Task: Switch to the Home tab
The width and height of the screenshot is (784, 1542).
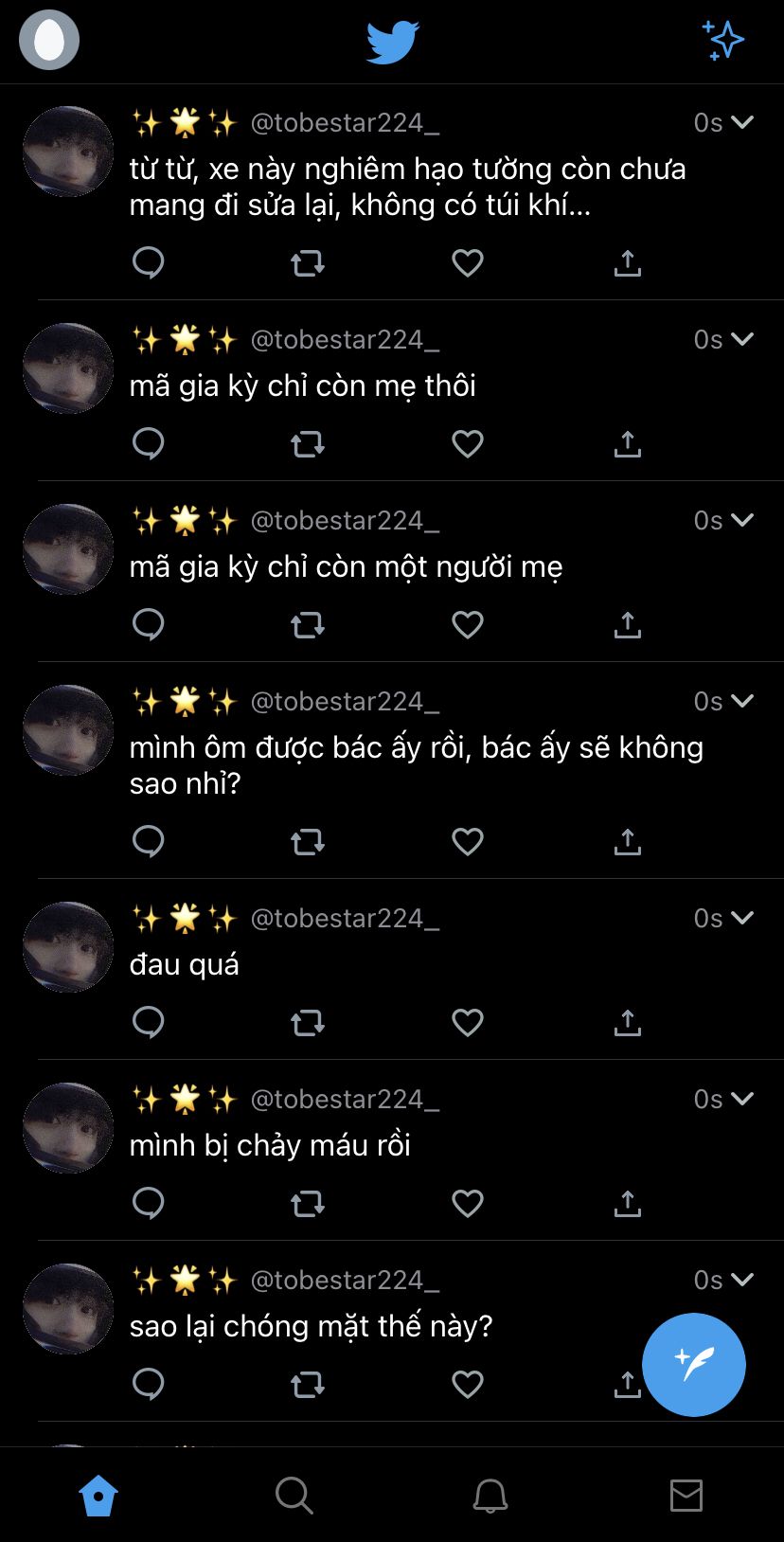Action: 98,1496
